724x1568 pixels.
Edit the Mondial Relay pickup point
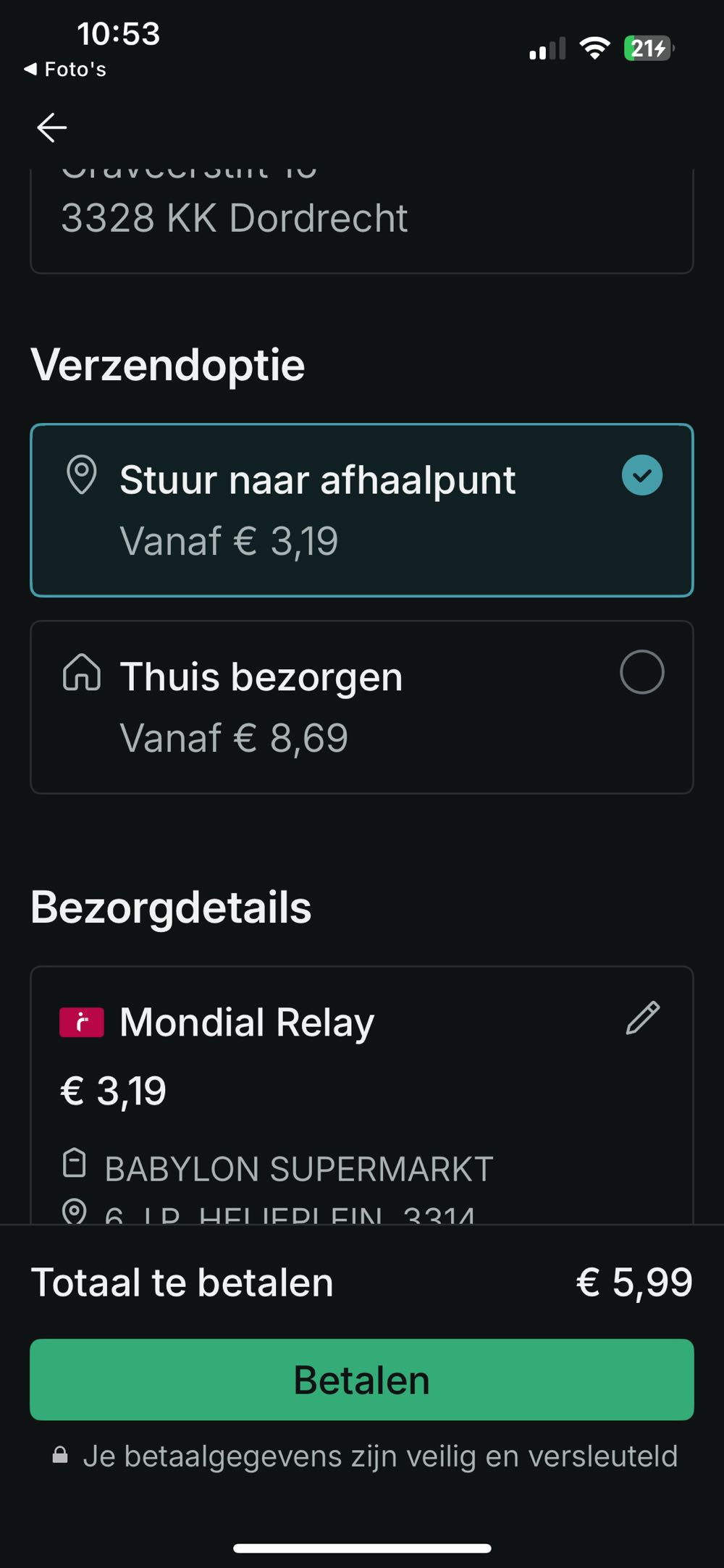point(642,1018)
